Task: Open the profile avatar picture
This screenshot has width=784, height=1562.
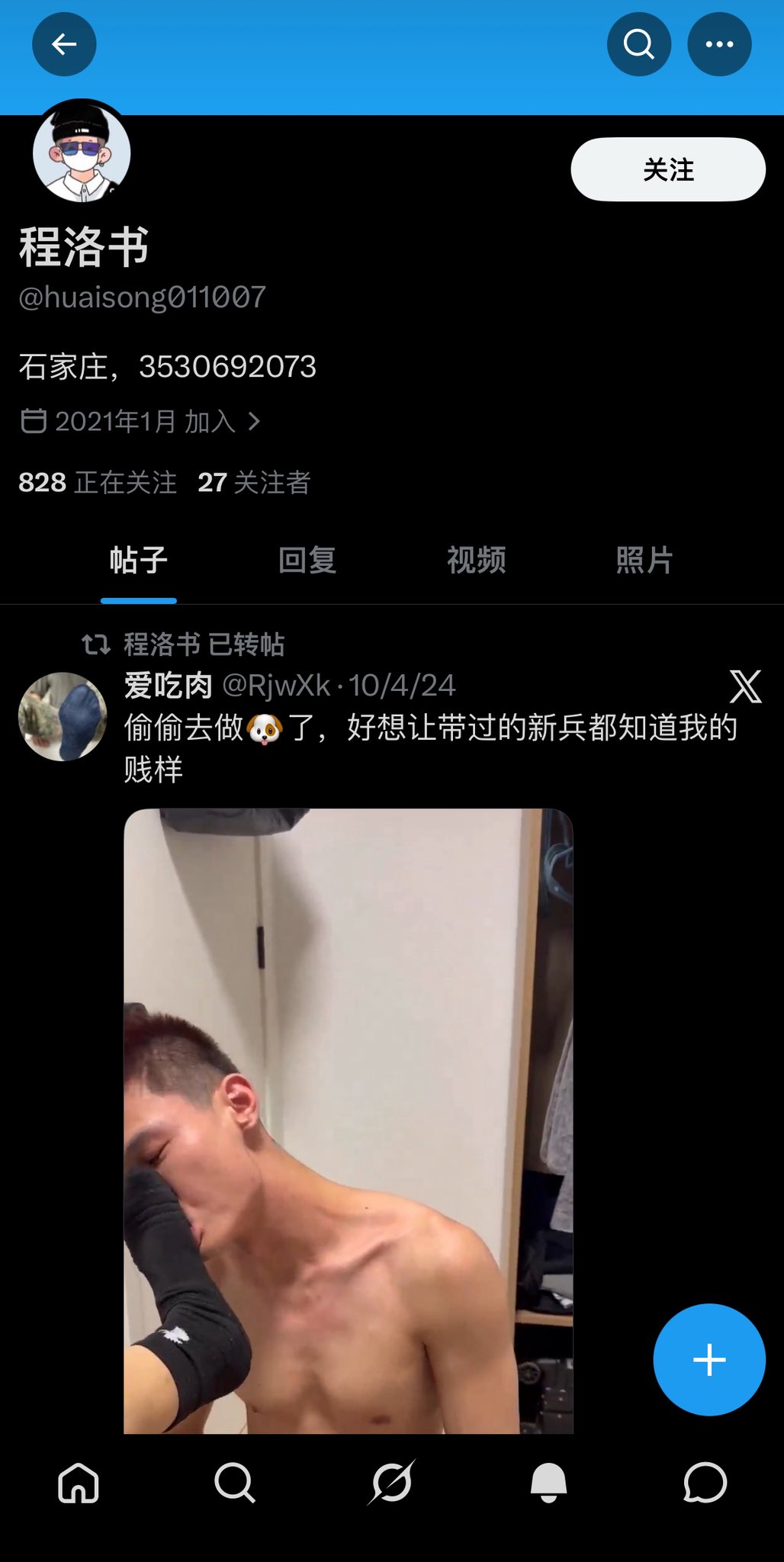Action: coord(82,153)
